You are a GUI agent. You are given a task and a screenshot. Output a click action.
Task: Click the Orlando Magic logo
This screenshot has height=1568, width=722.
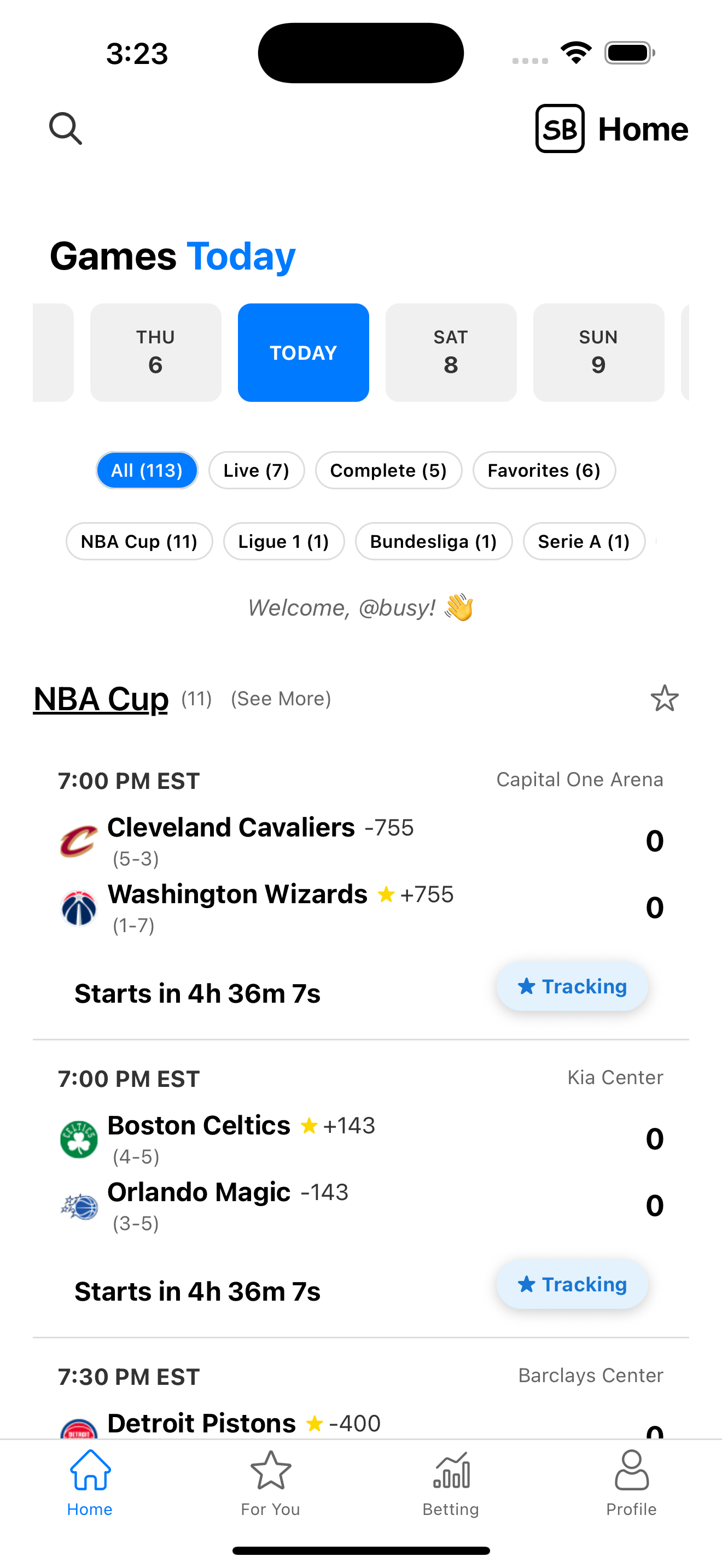point(79,1206)
